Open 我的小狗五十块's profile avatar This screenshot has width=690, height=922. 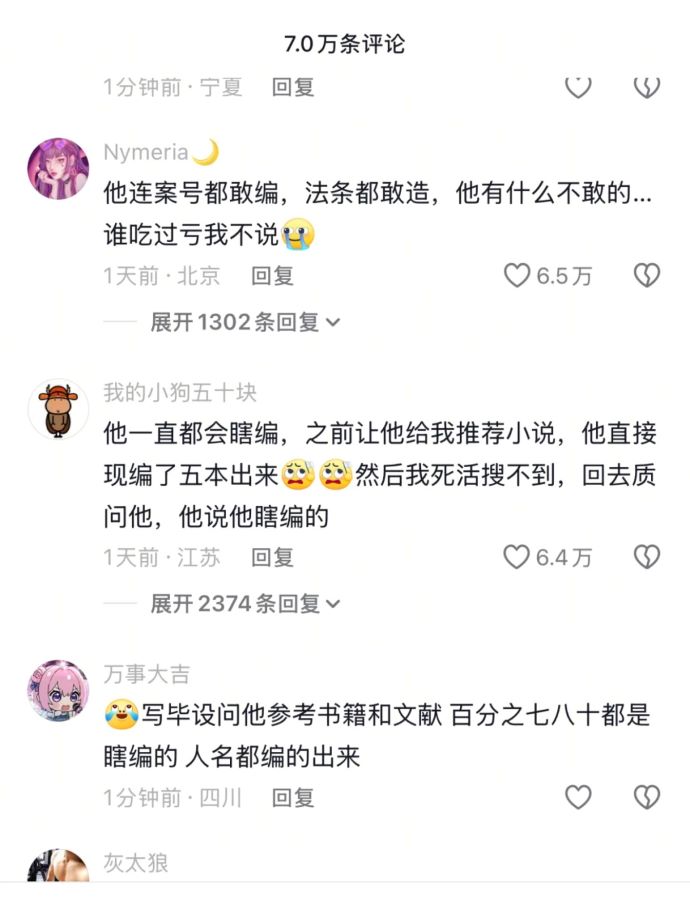pyautogui.click(x=58, y=409)
